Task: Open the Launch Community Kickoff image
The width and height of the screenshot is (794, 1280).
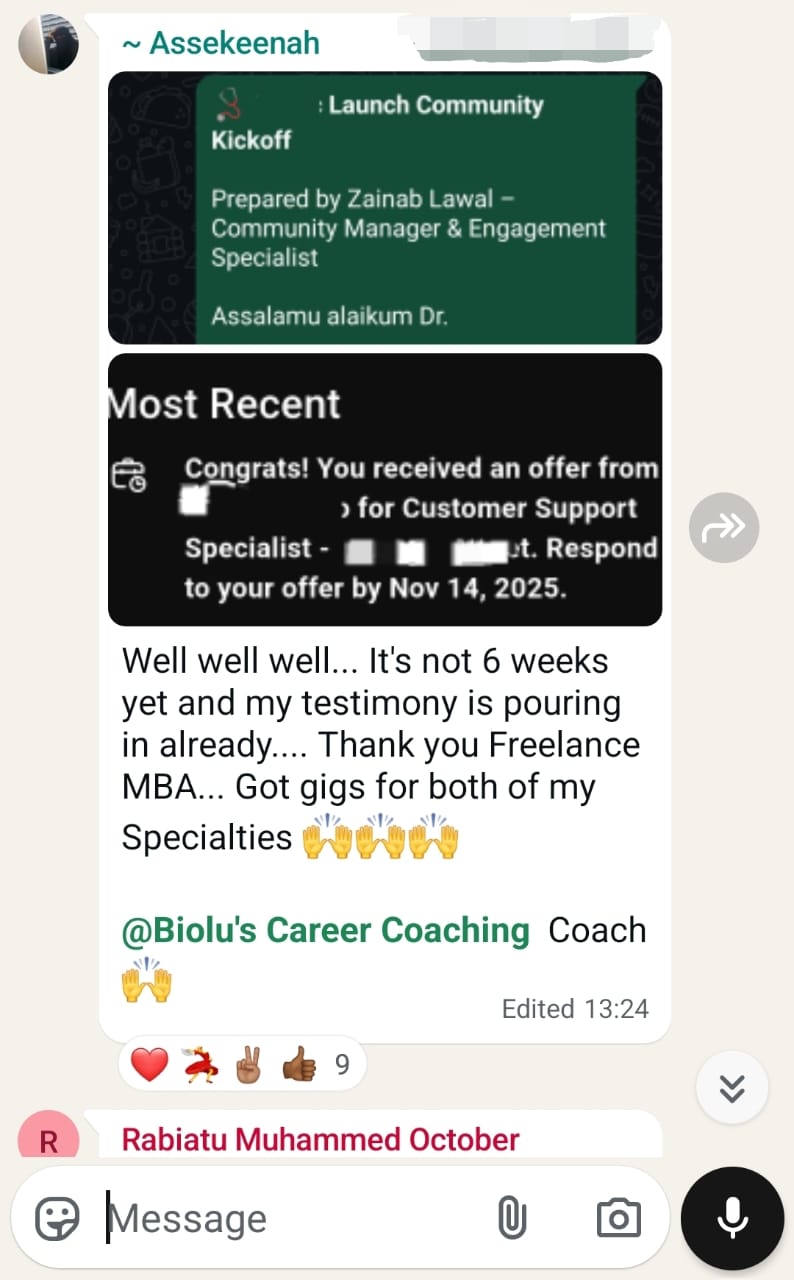Action: coord(385,208)
